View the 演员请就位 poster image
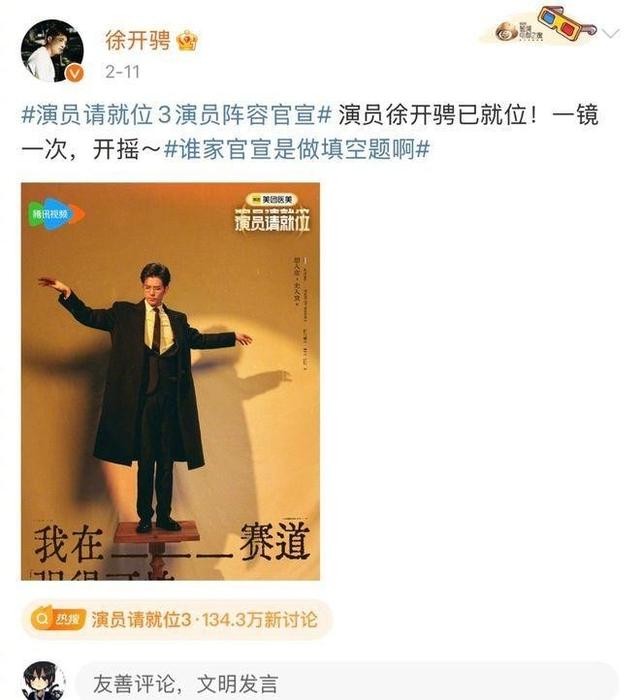The width and height of the screenshot is (640, 700). point(170,380)
